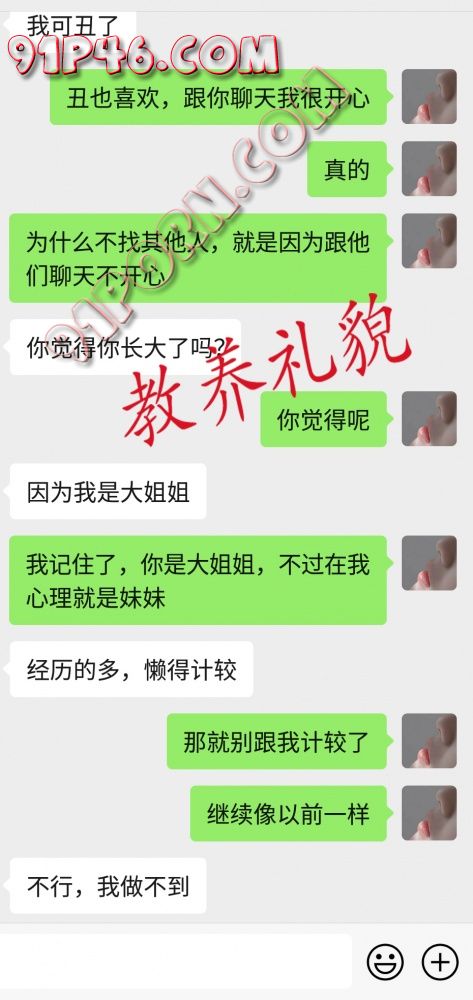Open the avatar beside "你觉得呢" message
This screenshot has width=473, height=1000.
[429, 418]
